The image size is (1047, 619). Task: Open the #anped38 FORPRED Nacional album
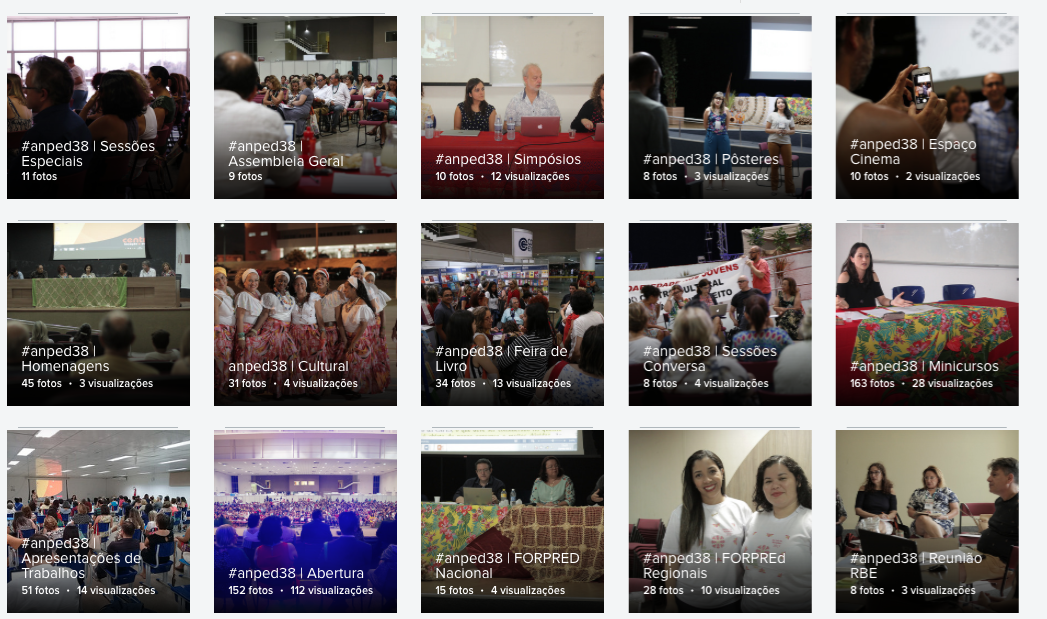[x=512, y=521]
